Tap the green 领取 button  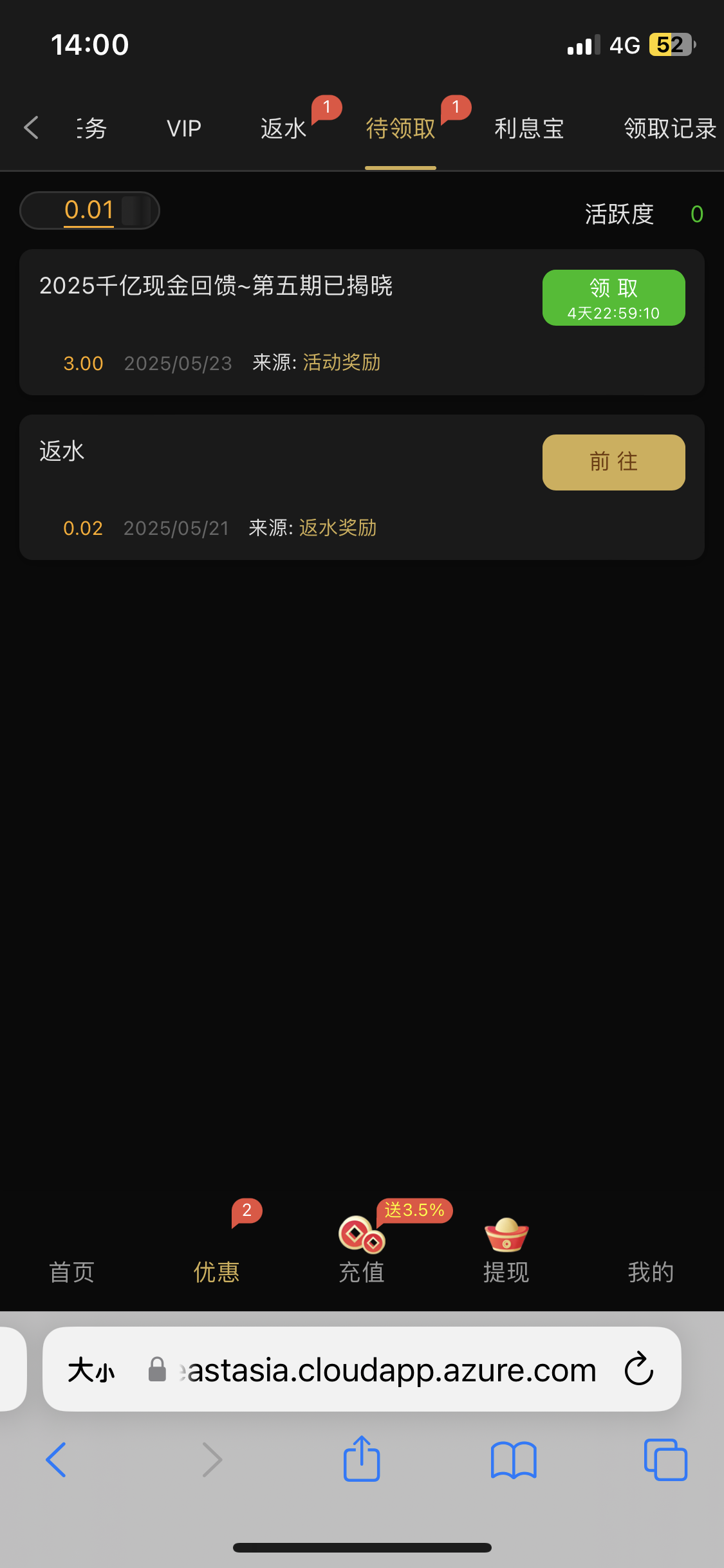click(x=613, y=297)
